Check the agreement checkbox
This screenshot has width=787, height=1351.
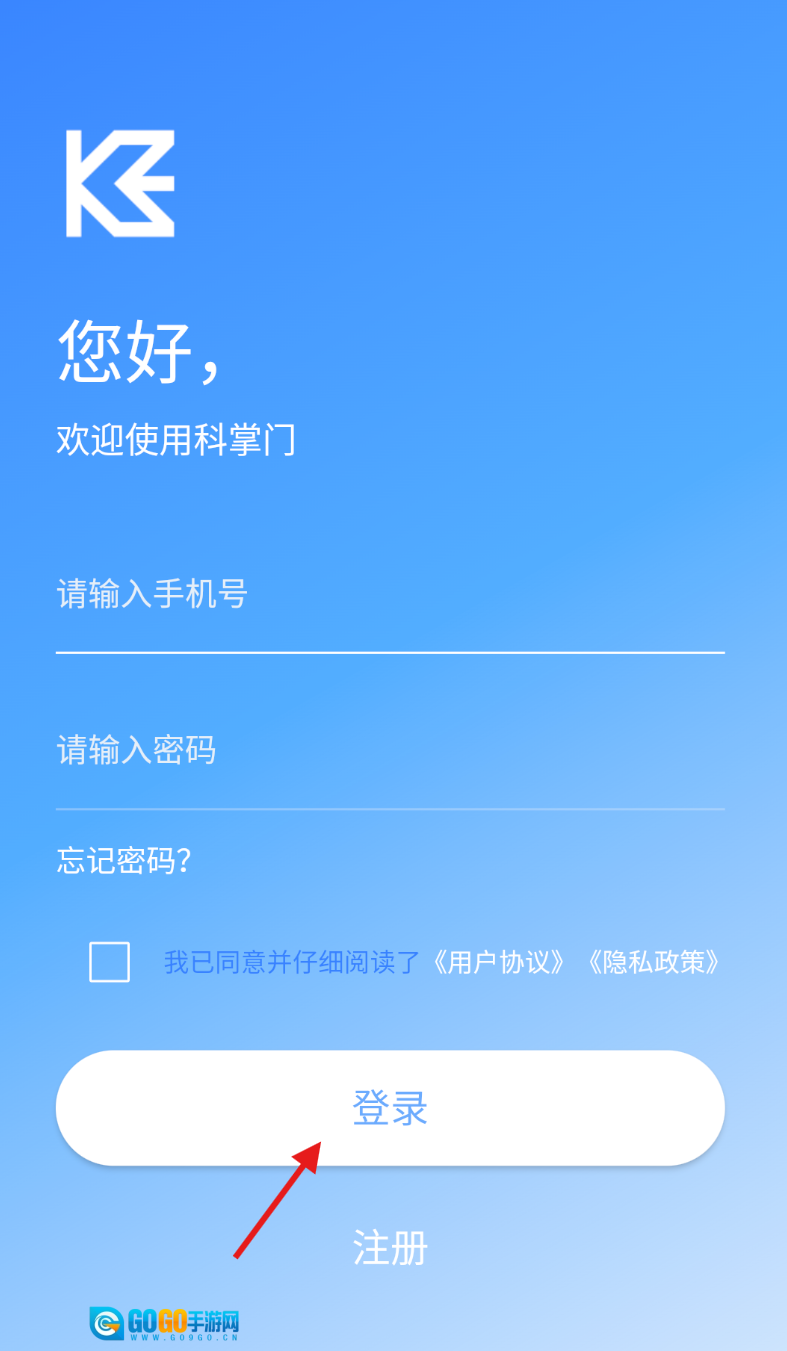pyautogui.click(x=110, y=962)
